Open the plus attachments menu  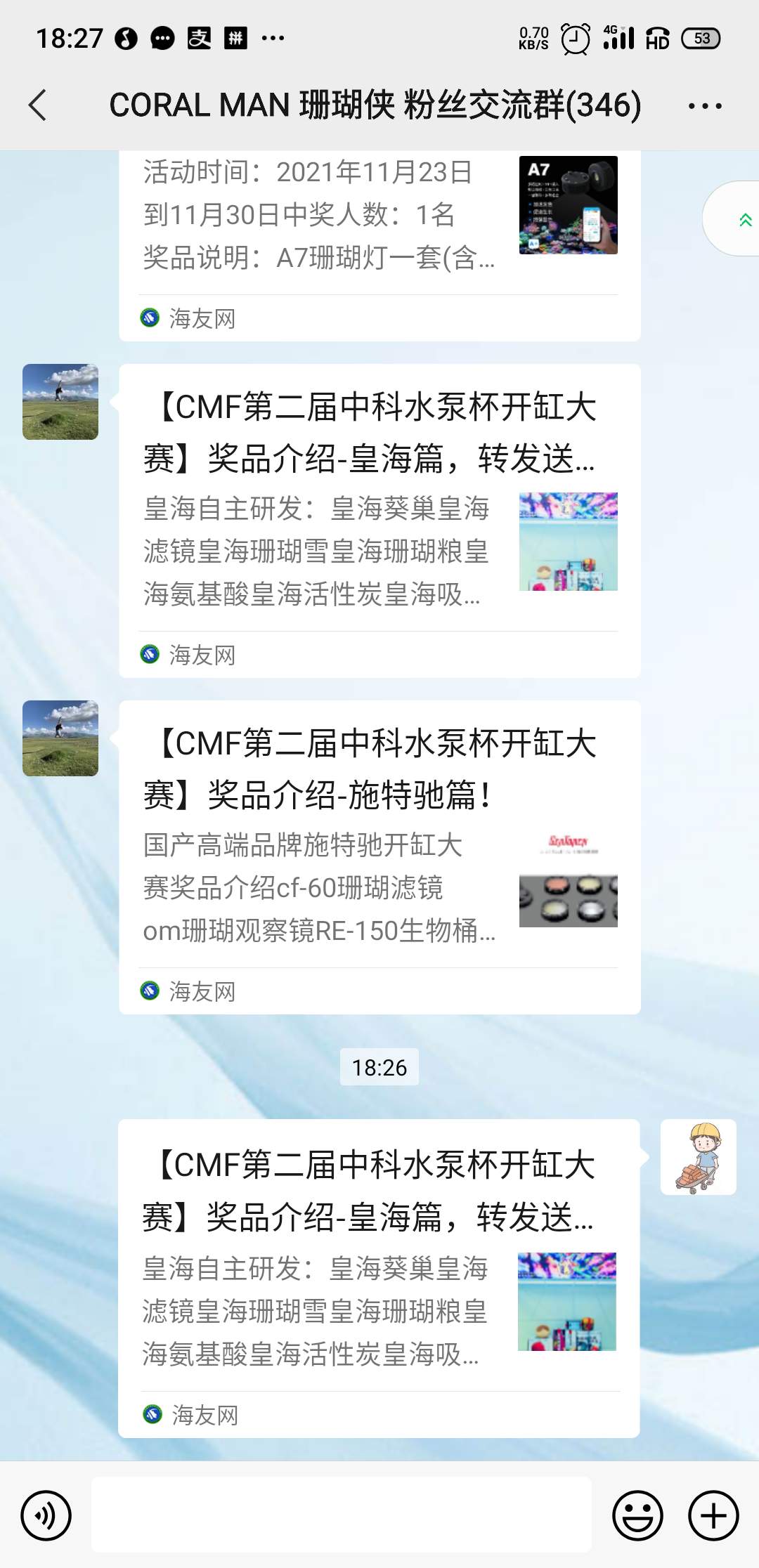pyautogui.click(x=713, y=1515)
